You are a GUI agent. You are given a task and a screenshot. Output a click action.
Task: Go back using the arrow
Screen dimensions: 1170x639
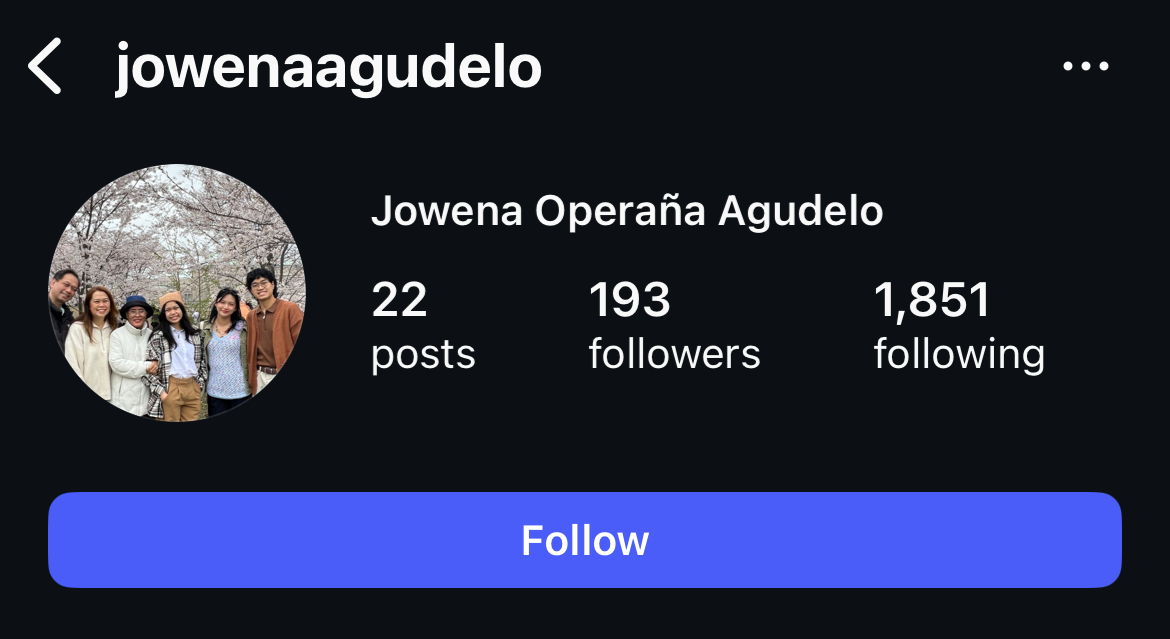46,67
